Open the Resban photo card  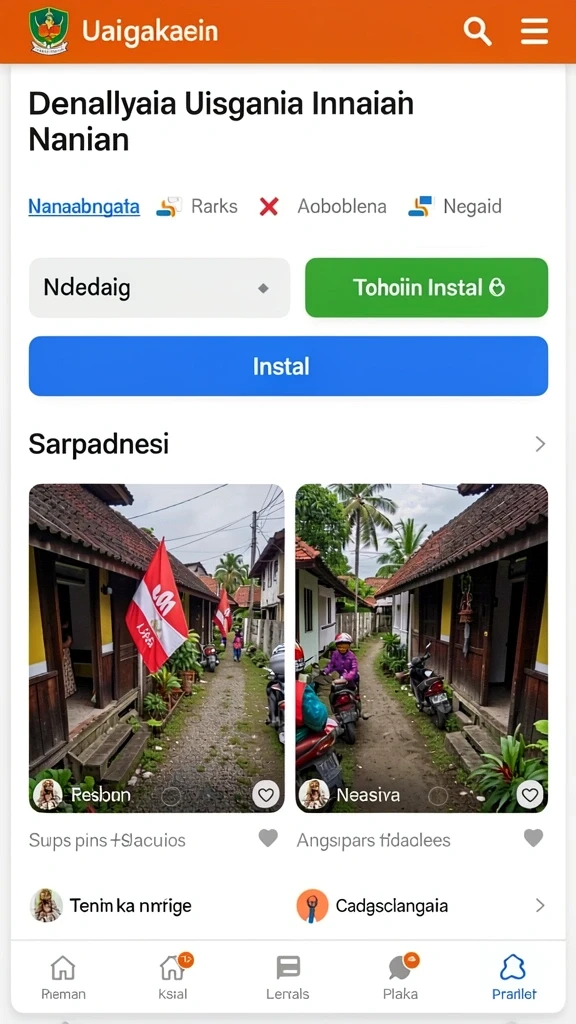click(157, 648)
